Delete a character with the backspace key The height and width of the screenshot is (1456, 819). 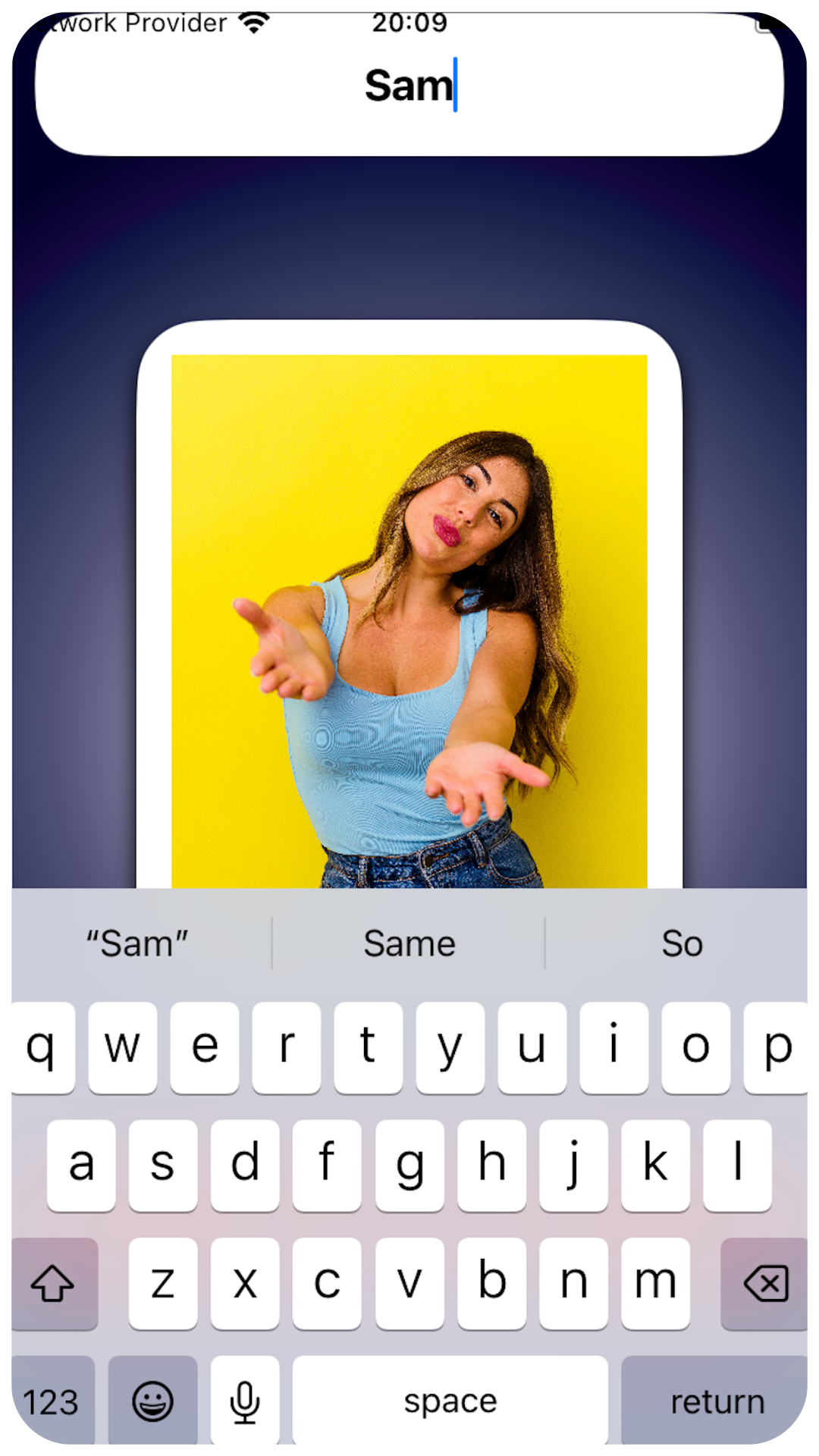tap(764, 1284)
